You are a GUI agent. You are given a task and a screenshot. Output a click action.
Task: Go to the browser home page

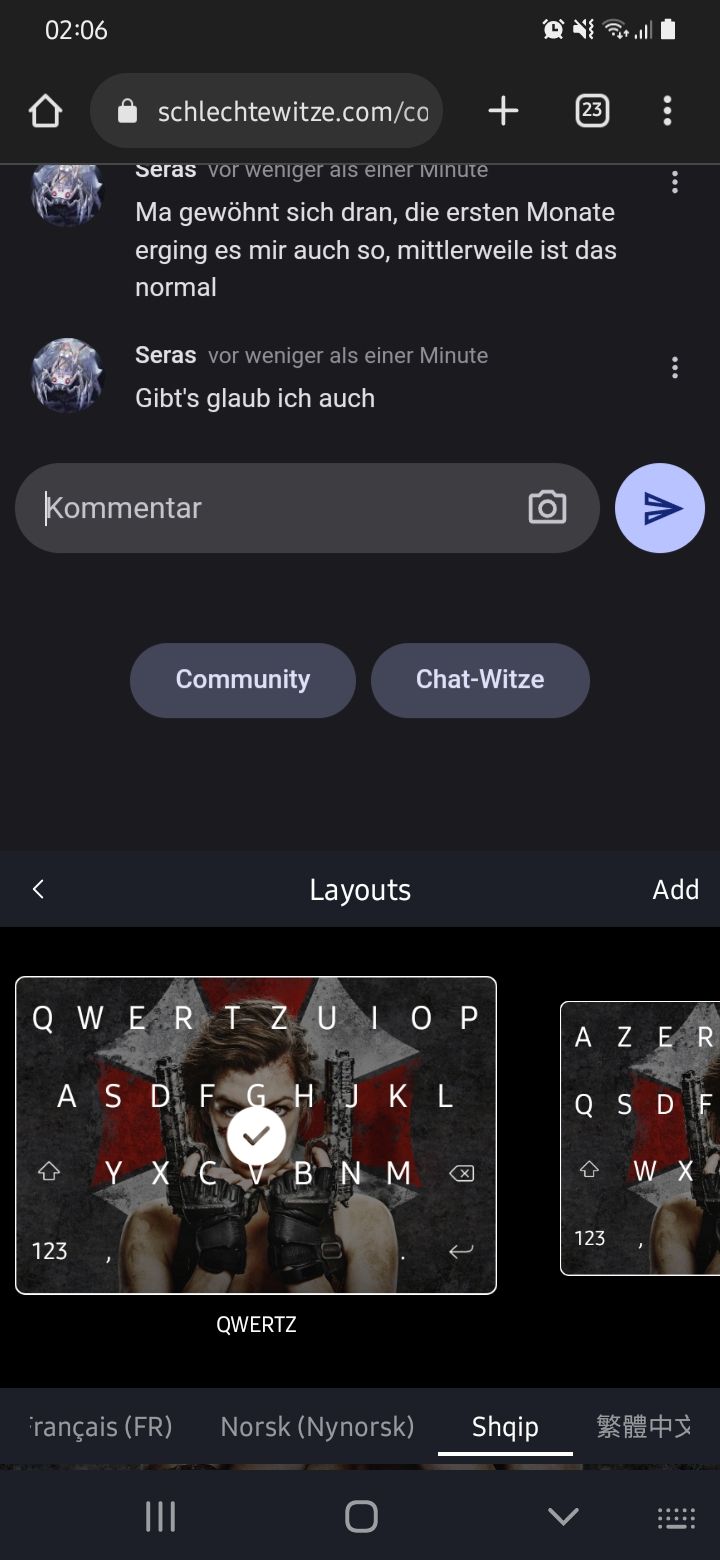(x=46, y=111)
